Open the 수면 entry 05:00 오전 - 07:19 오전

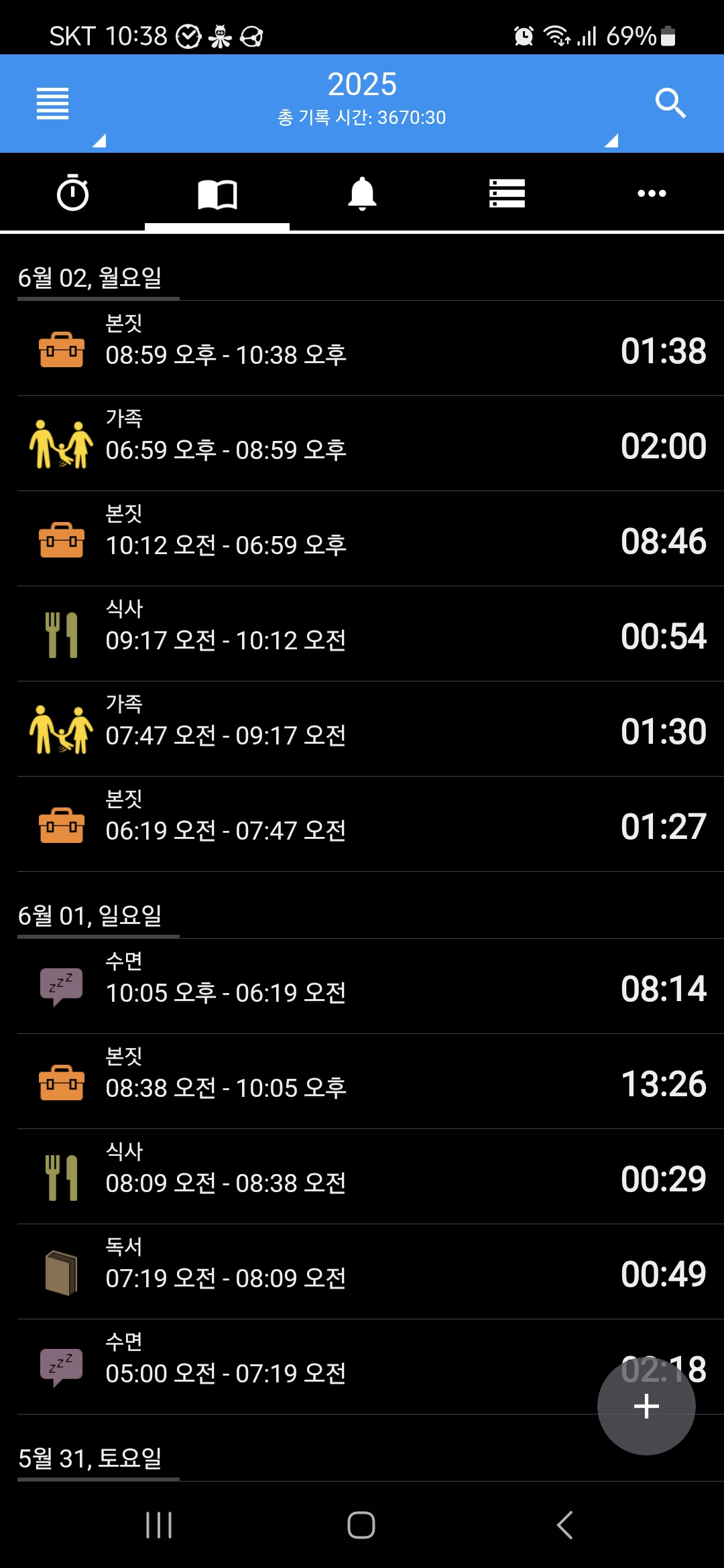pyautogui.click(x=335, y=1367)
